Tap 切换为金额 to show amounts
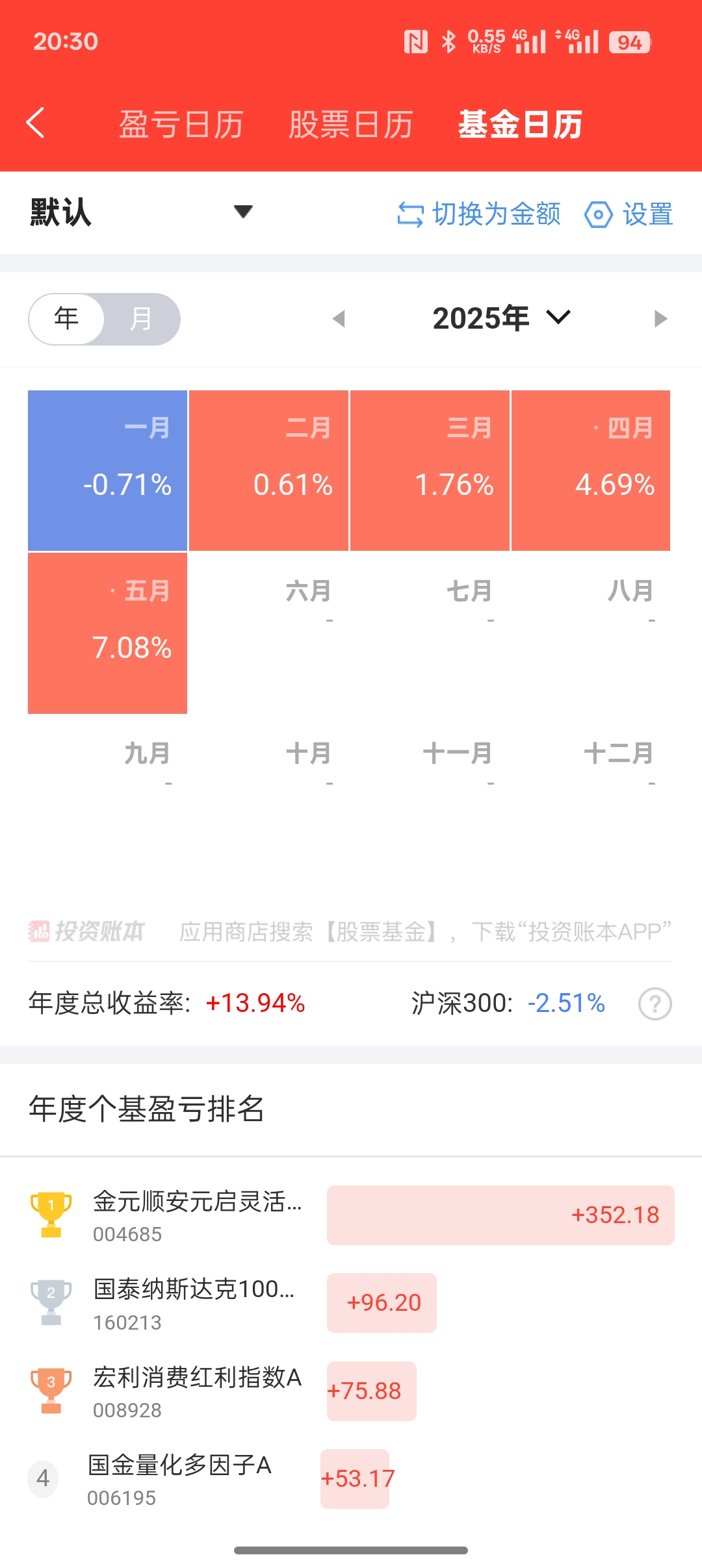702x1568 pixels. click(479, 214)
